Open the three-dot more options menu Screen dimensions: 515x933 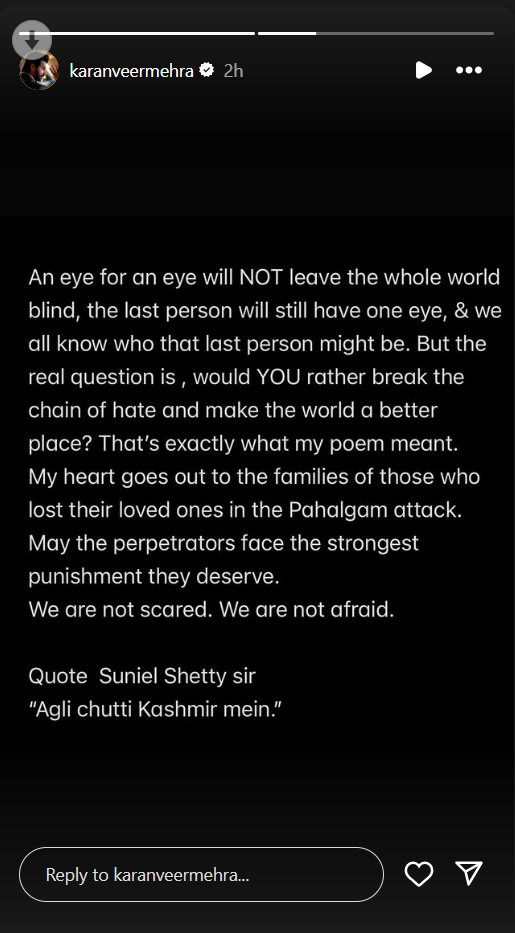point(469,70)
